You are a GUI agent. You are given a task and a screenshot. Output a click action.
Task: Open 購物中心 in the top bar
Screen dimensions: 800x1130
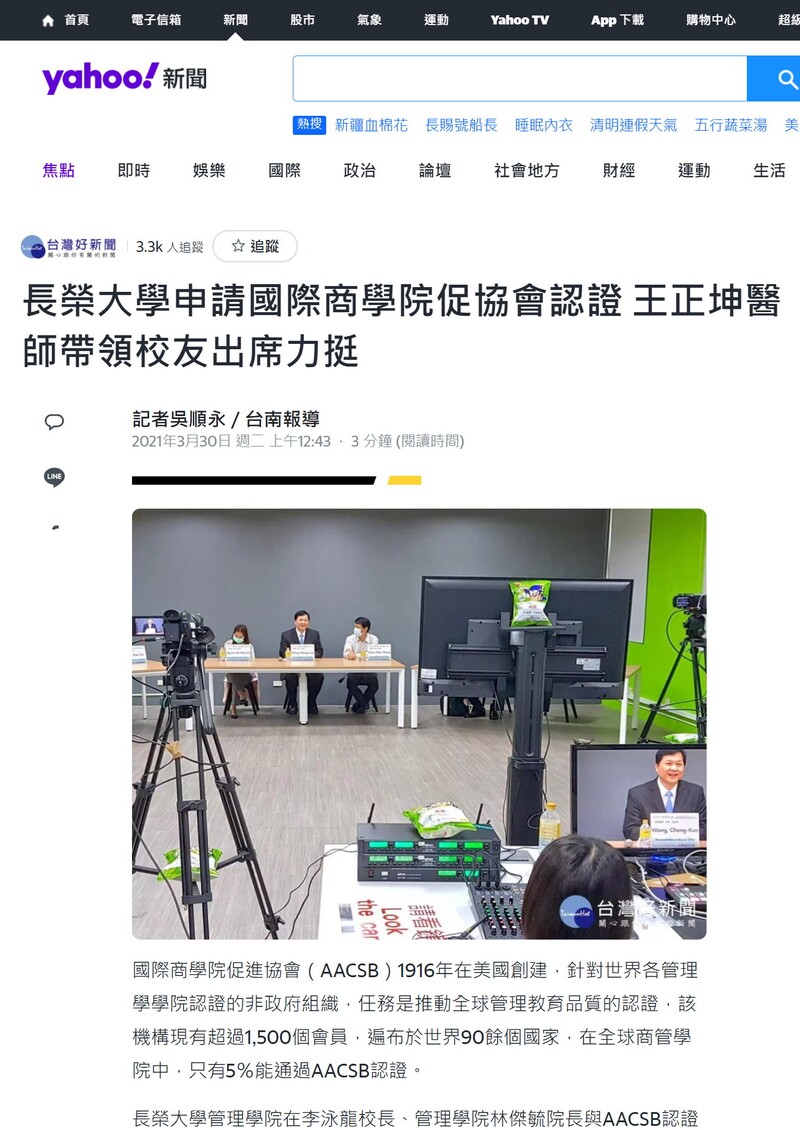coord(710,20)
